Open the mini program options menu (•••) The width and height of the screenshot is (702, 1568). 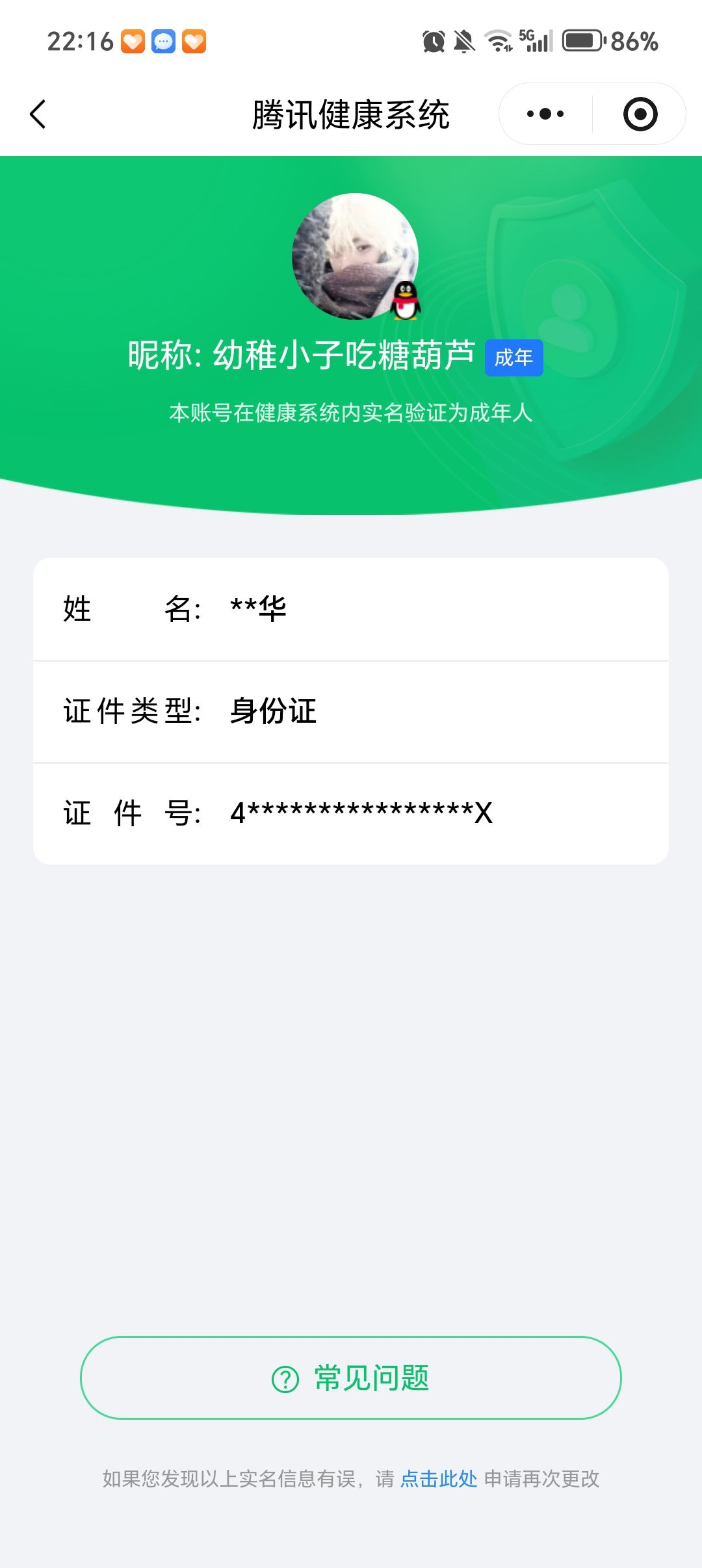[x=545, y=113]
